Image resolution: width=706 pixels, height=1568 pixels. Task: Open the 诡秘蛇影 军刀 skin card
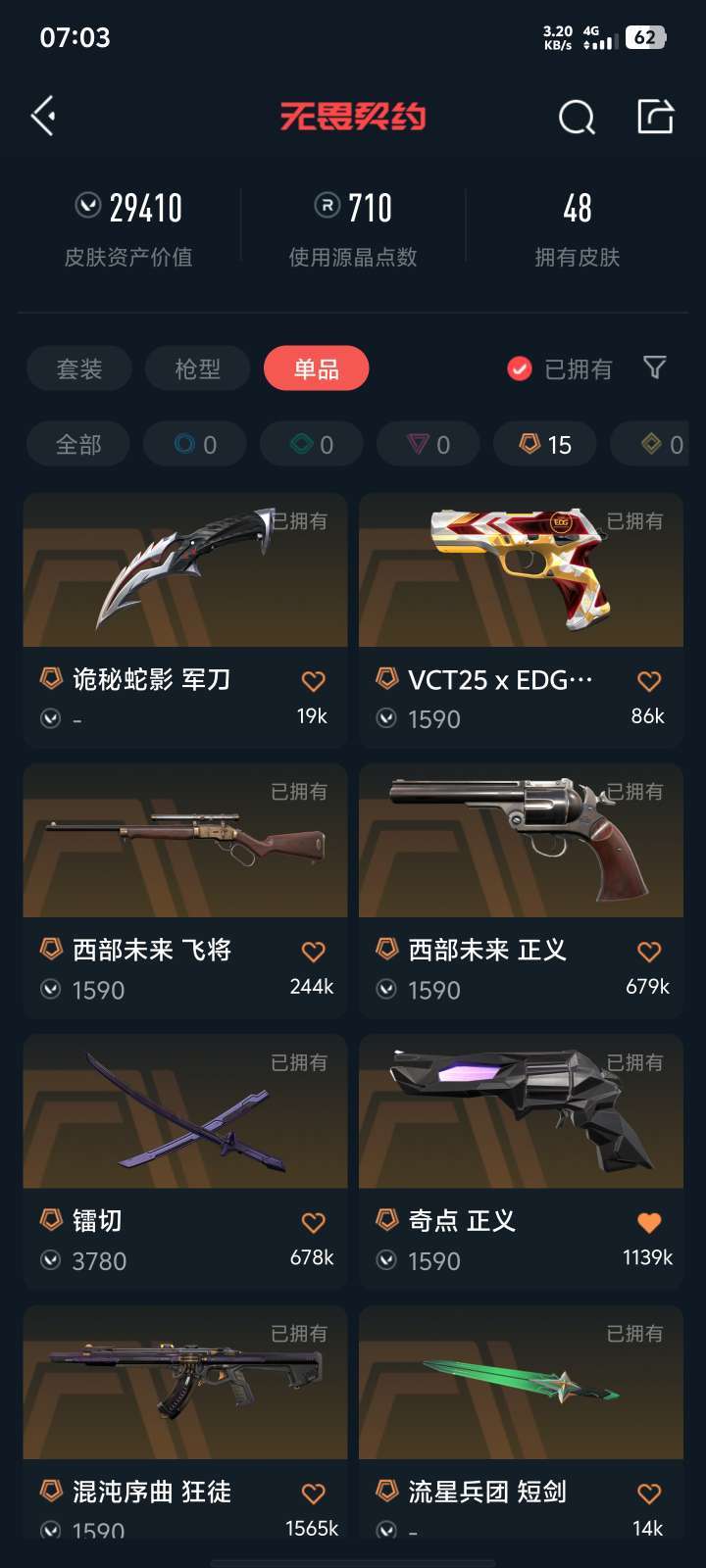(185, 621)
